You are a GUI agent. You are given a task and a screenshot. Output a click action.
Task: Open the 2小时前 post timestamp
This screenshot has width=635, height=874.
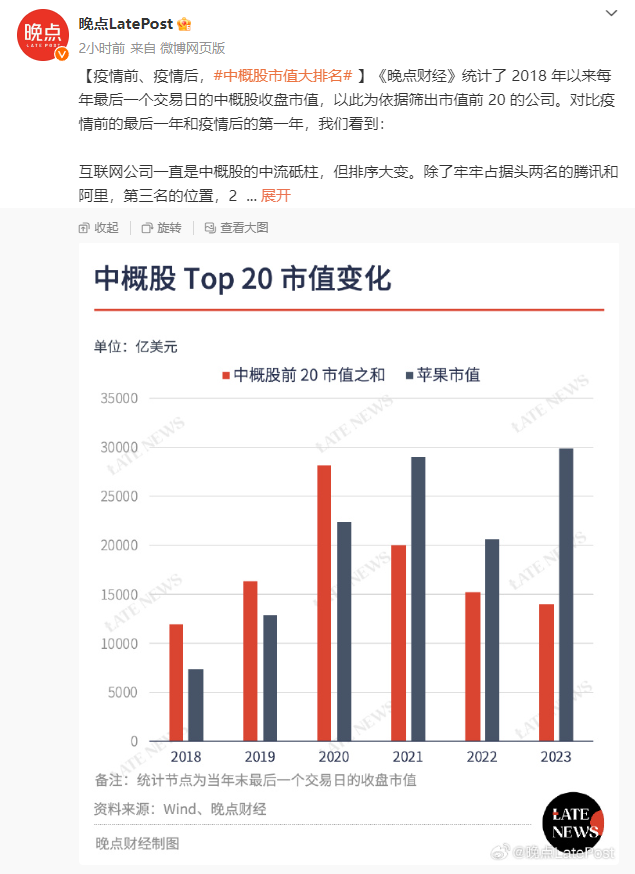click(x=101, y=47)
